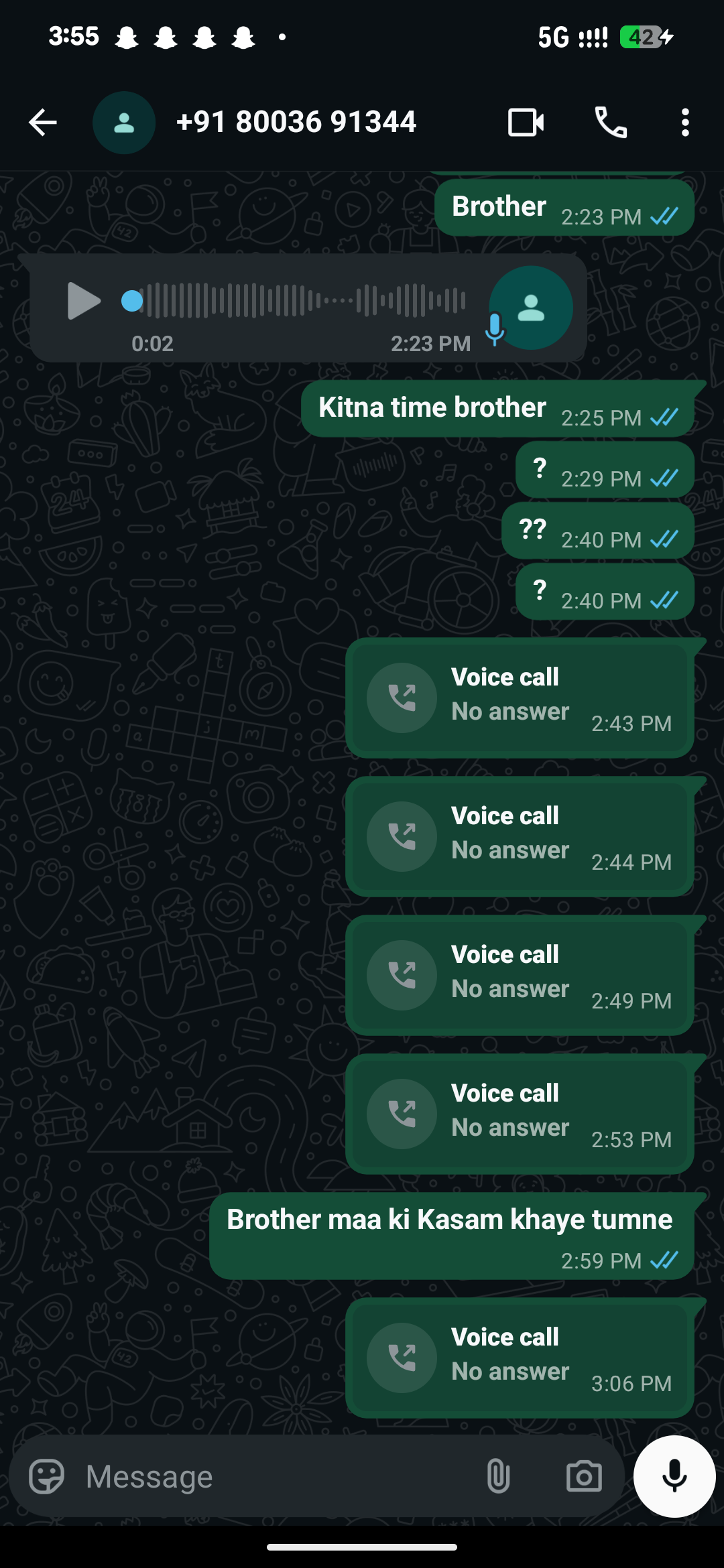Open contact info for +91 80036 91344
The width and height of the screenshot is (724, 1568).
tap(296, 123)
